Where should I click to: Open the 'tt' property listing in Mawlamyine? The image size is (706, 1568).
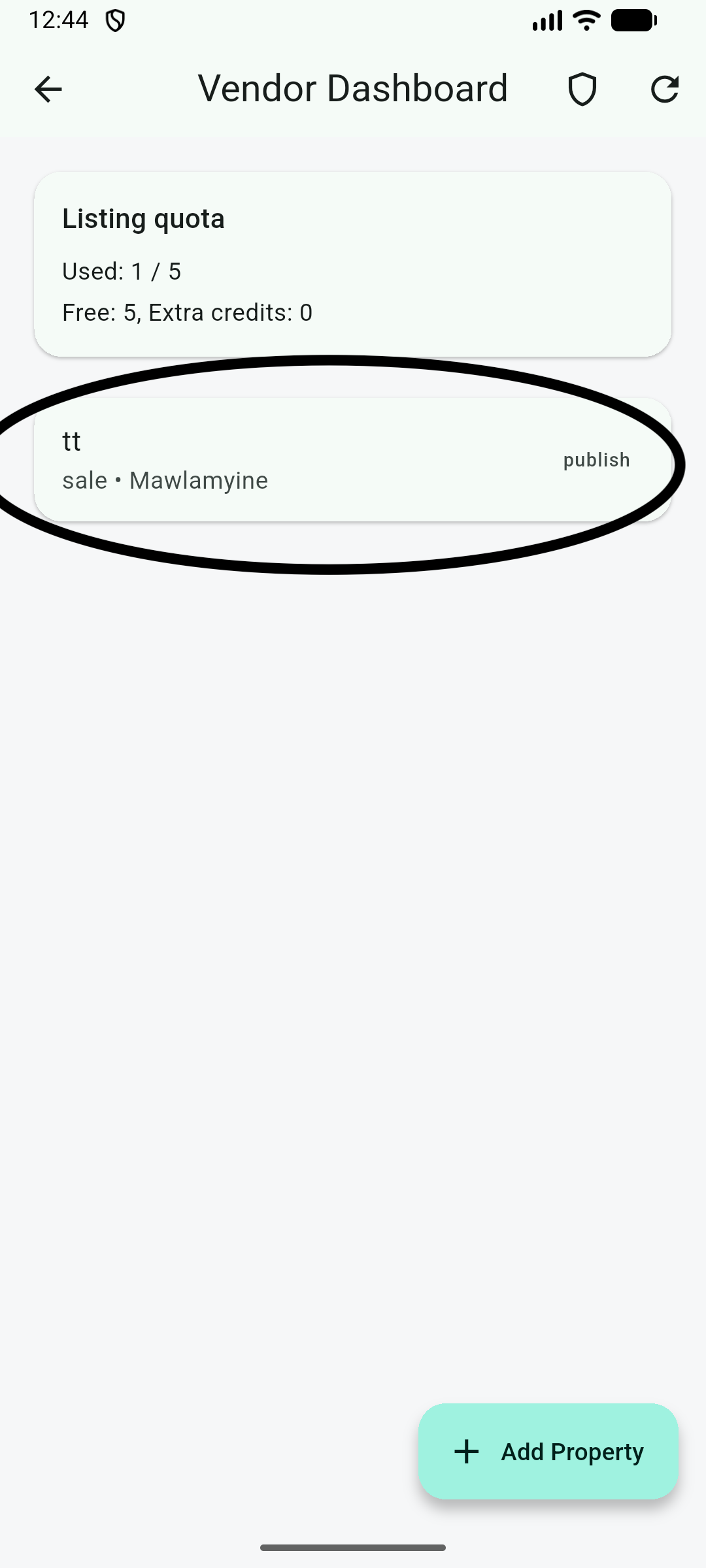294,460
